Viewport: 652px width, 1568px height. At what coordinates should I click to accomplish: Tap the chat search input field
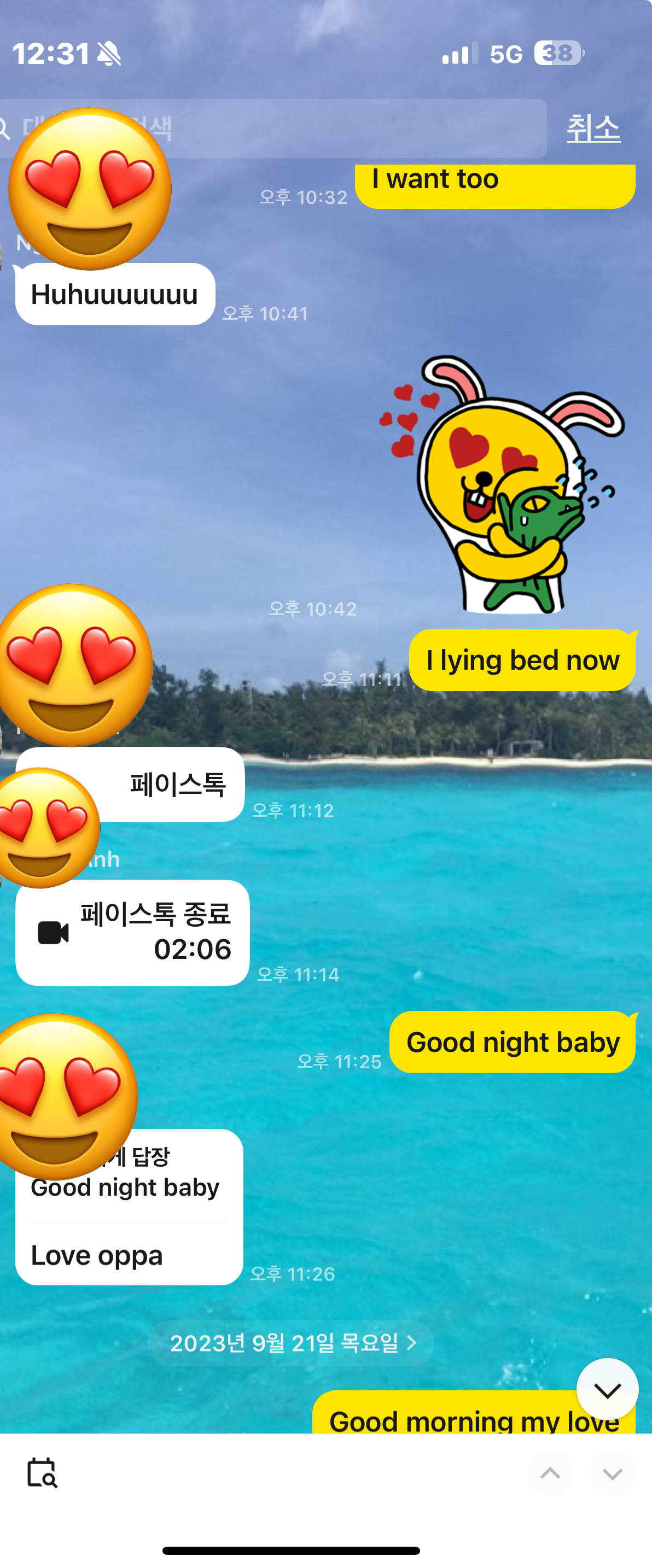coord(341,128)
